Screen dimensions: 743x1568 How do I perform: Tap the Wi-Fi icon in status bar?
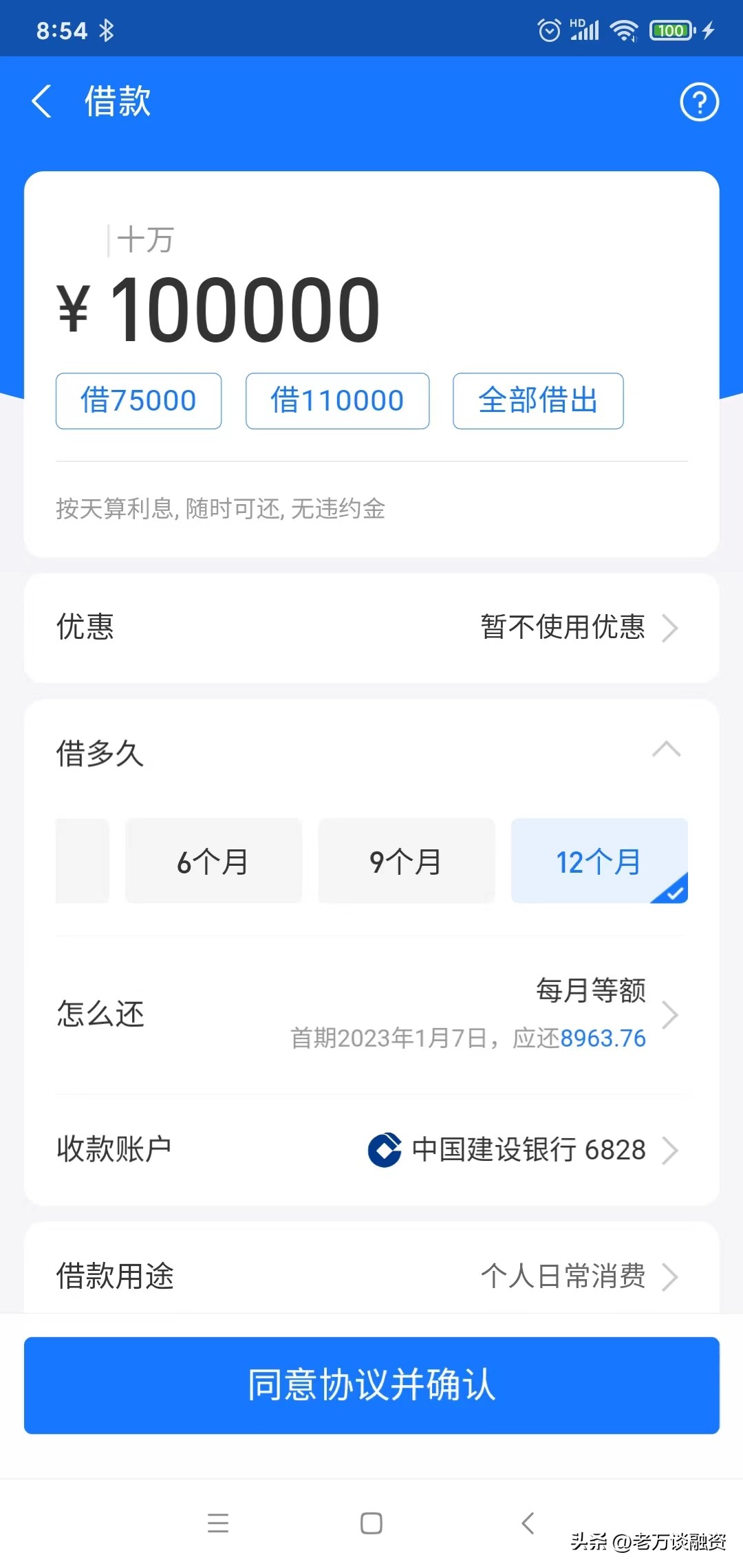[623, 30]
